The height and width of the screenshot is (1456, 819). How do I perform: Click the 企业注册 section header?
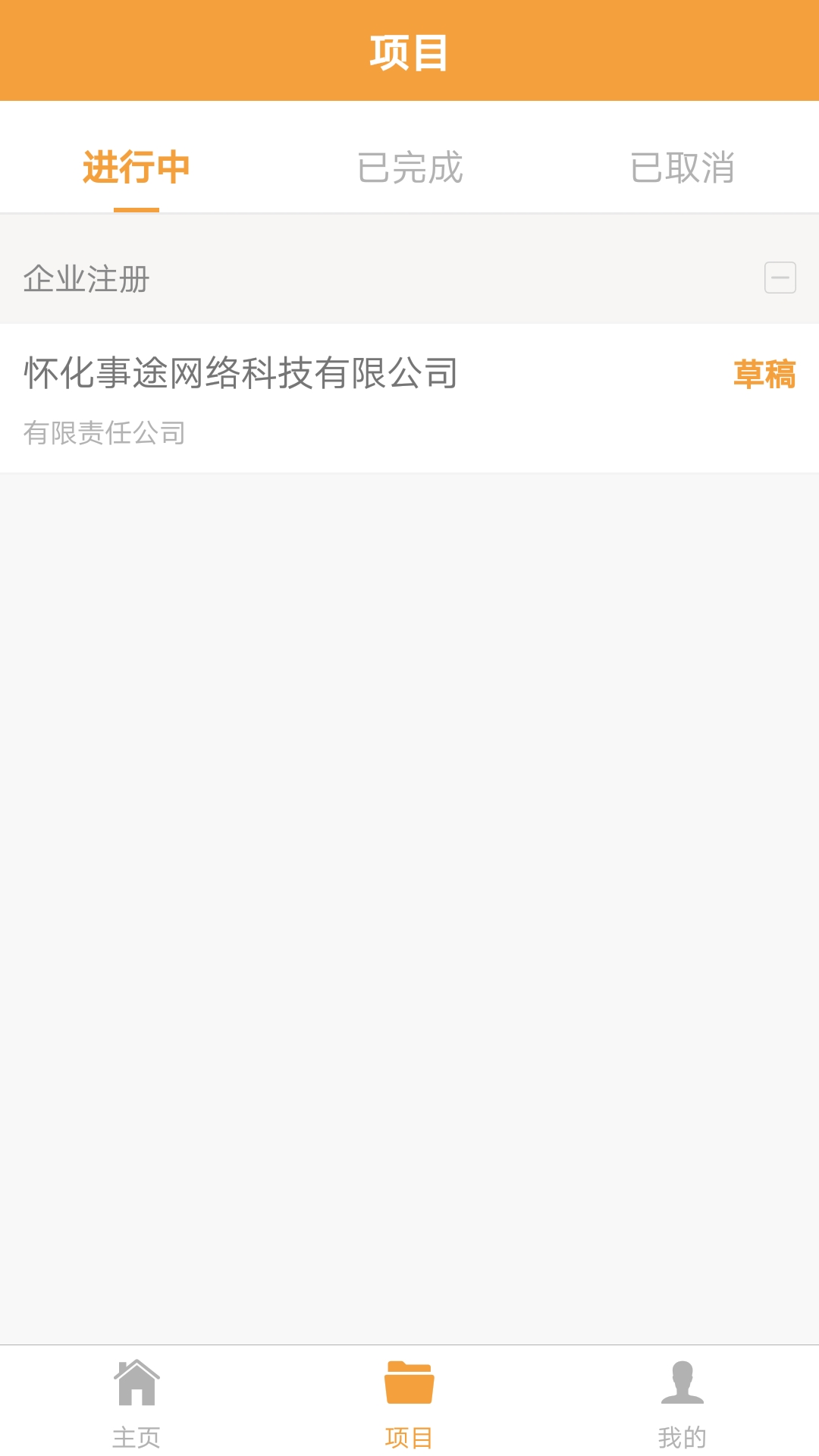click(x=86, y=278)
